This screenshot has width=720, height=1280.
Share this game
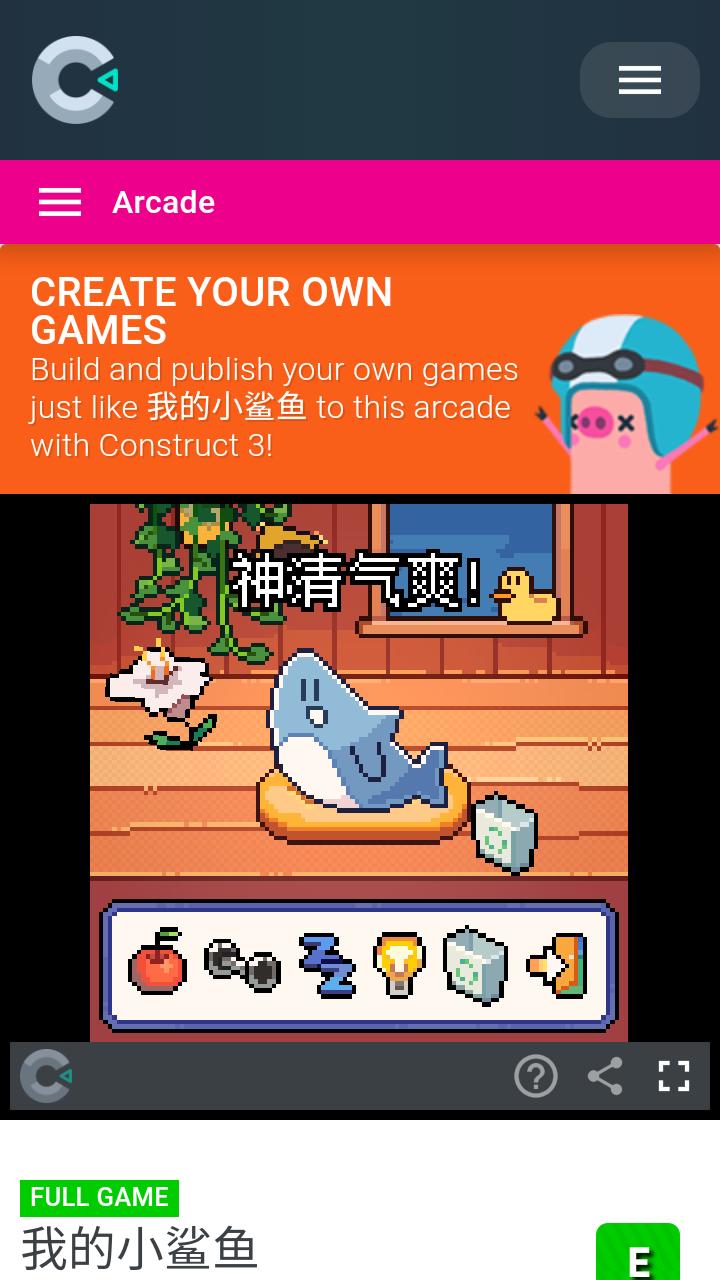click(605, 1077)
